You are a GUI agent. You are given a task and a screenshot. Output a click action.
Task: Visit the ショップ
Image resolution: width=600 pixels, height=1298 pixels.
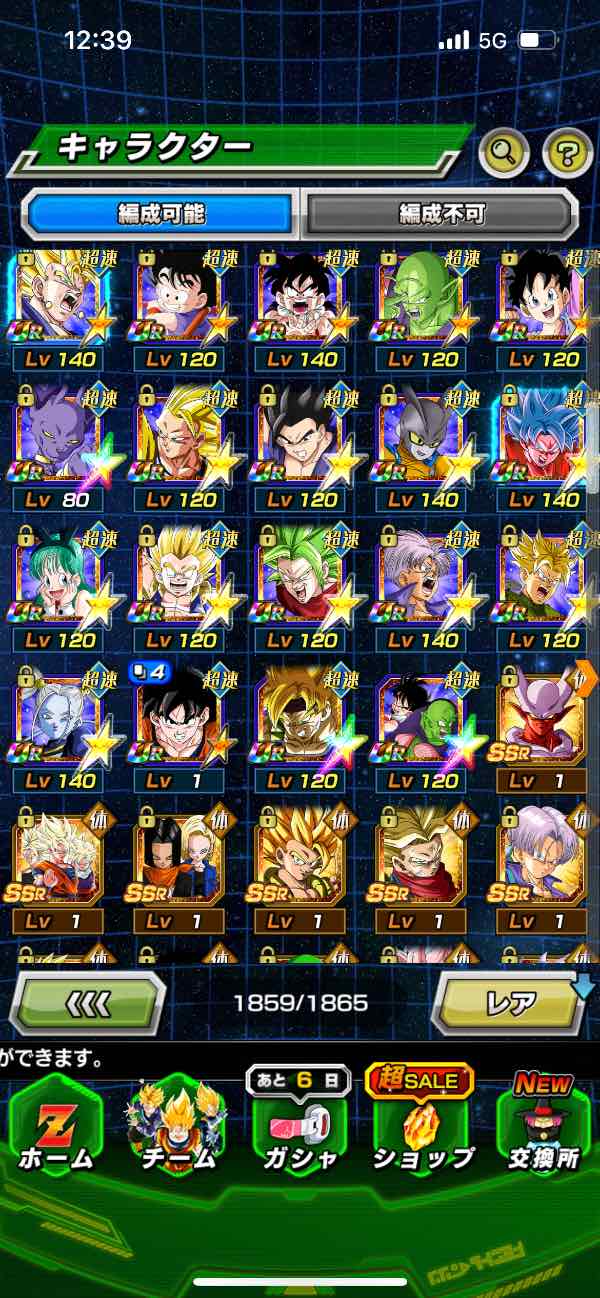pos(421,1125)
